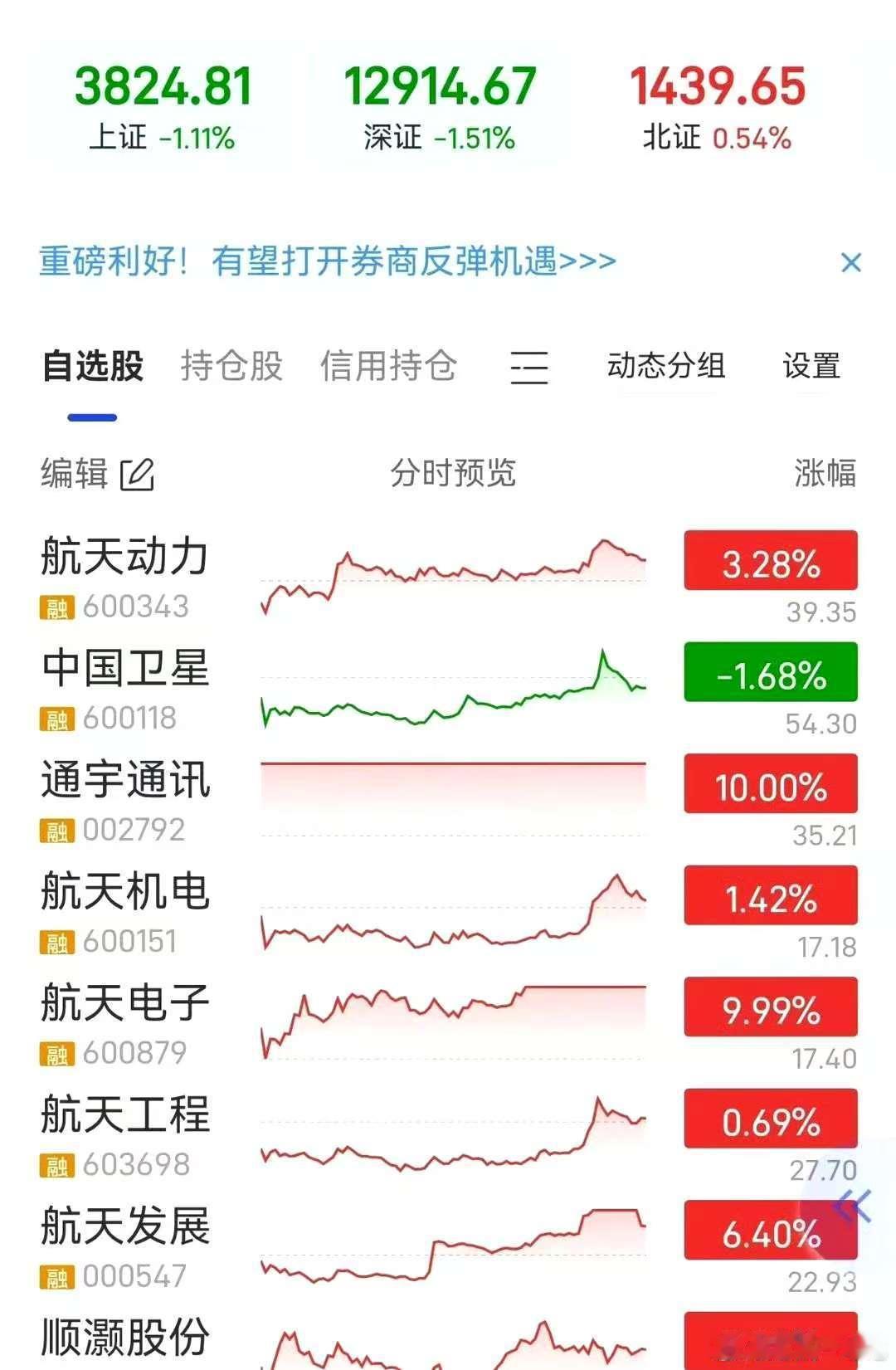Tap 航天动力's intraday mini chart
This screenshot has width=896, height=1370.
coord(452,573)
